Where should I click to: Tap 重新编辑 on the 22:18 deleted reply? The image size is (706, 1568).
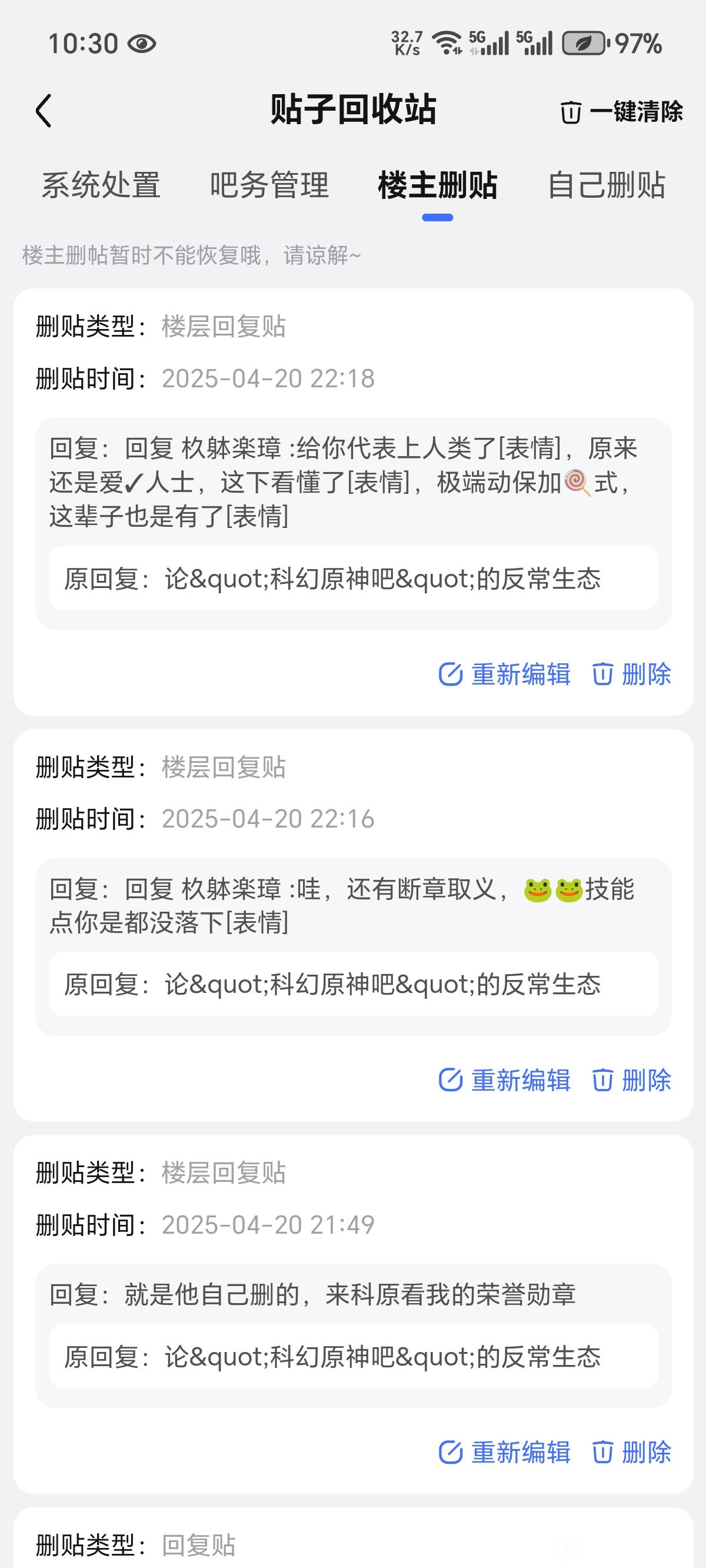(x=505, y=675)
